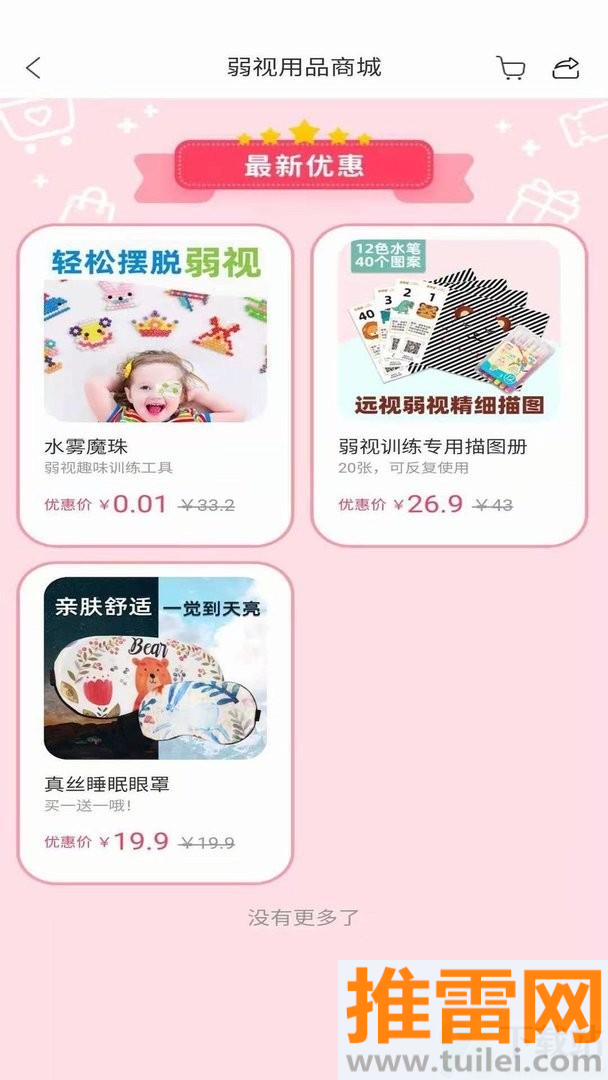The width and height of the screenshot is (608, 1080).
Task: Share this store page
Action: (566, 68)
